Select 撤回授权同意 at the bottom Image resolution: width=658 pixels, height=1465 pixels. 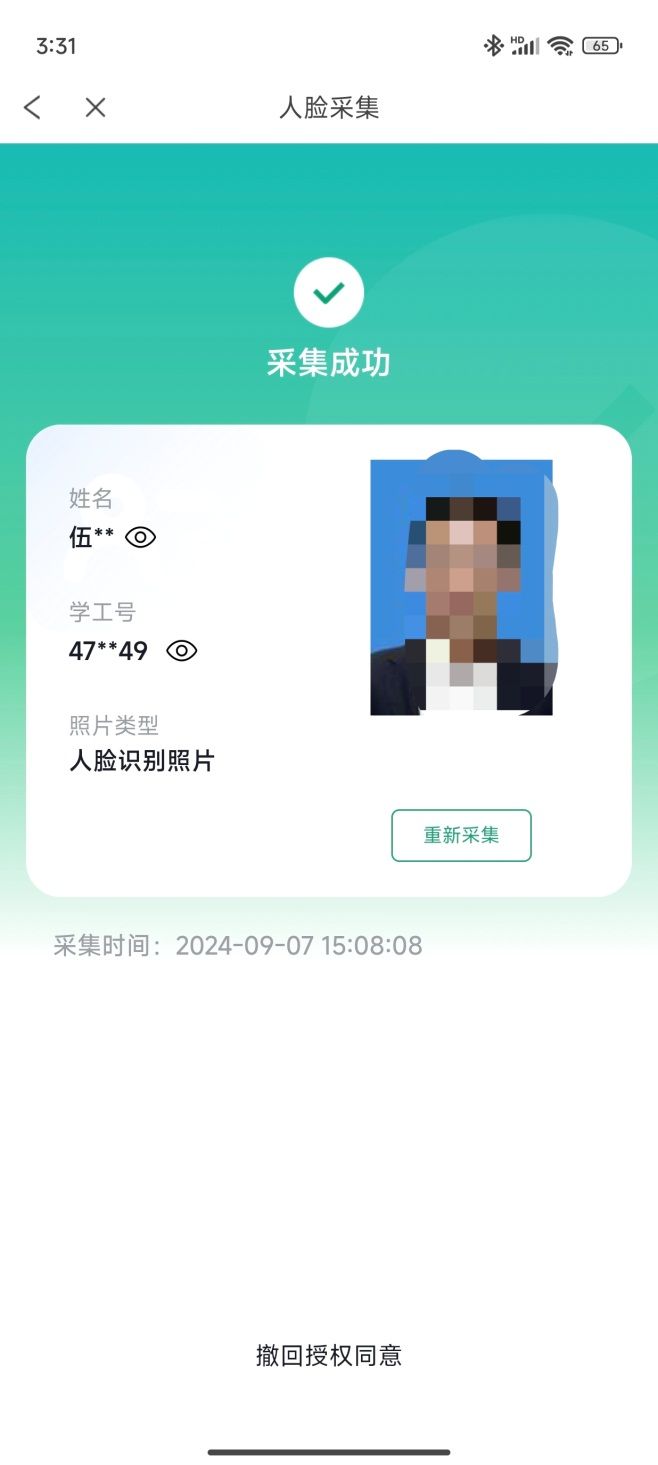click(x=329, y=1356)
